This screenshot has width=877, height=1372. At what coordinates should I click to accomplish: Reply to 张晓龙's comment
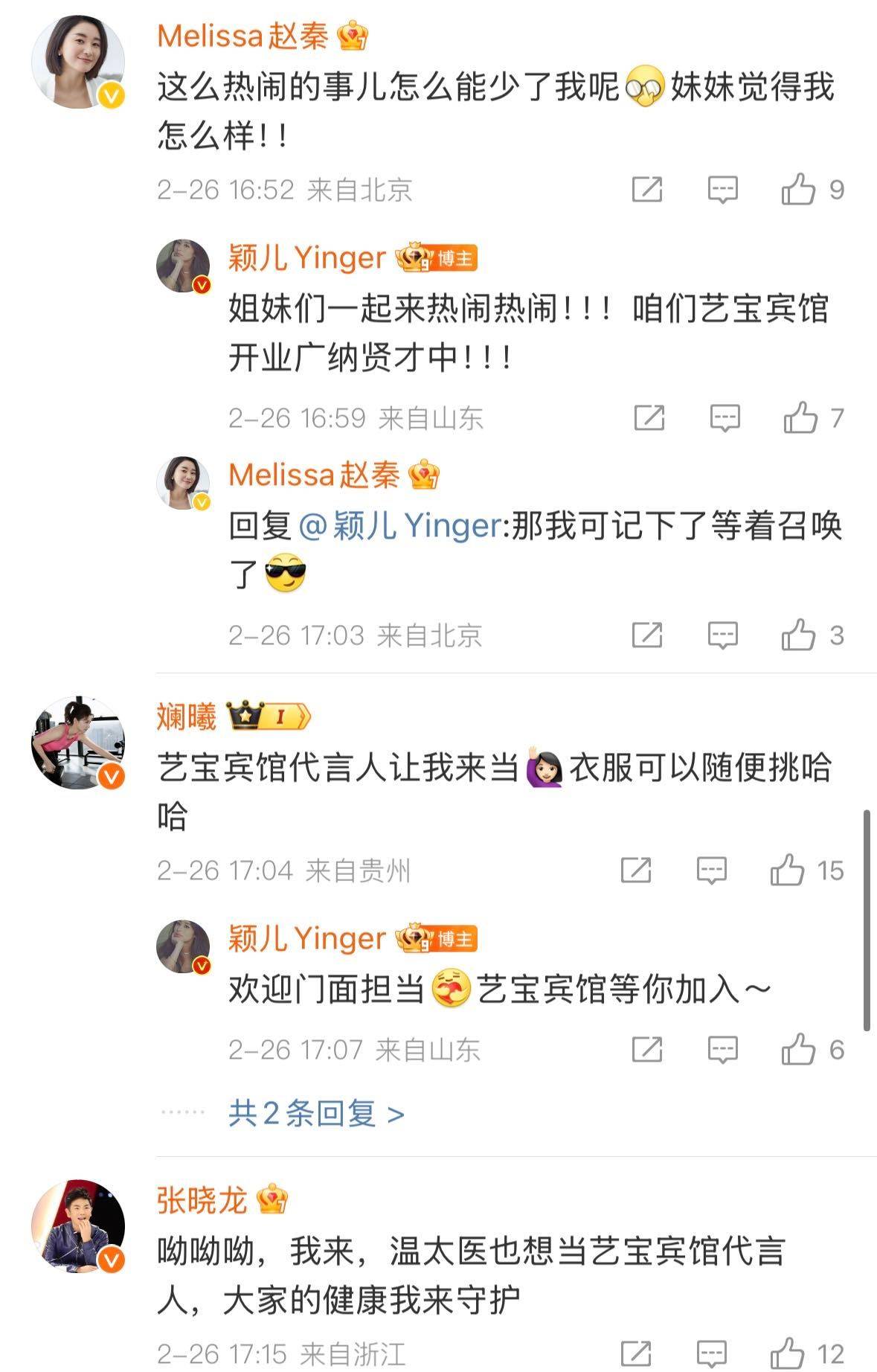pos(711,1353)
